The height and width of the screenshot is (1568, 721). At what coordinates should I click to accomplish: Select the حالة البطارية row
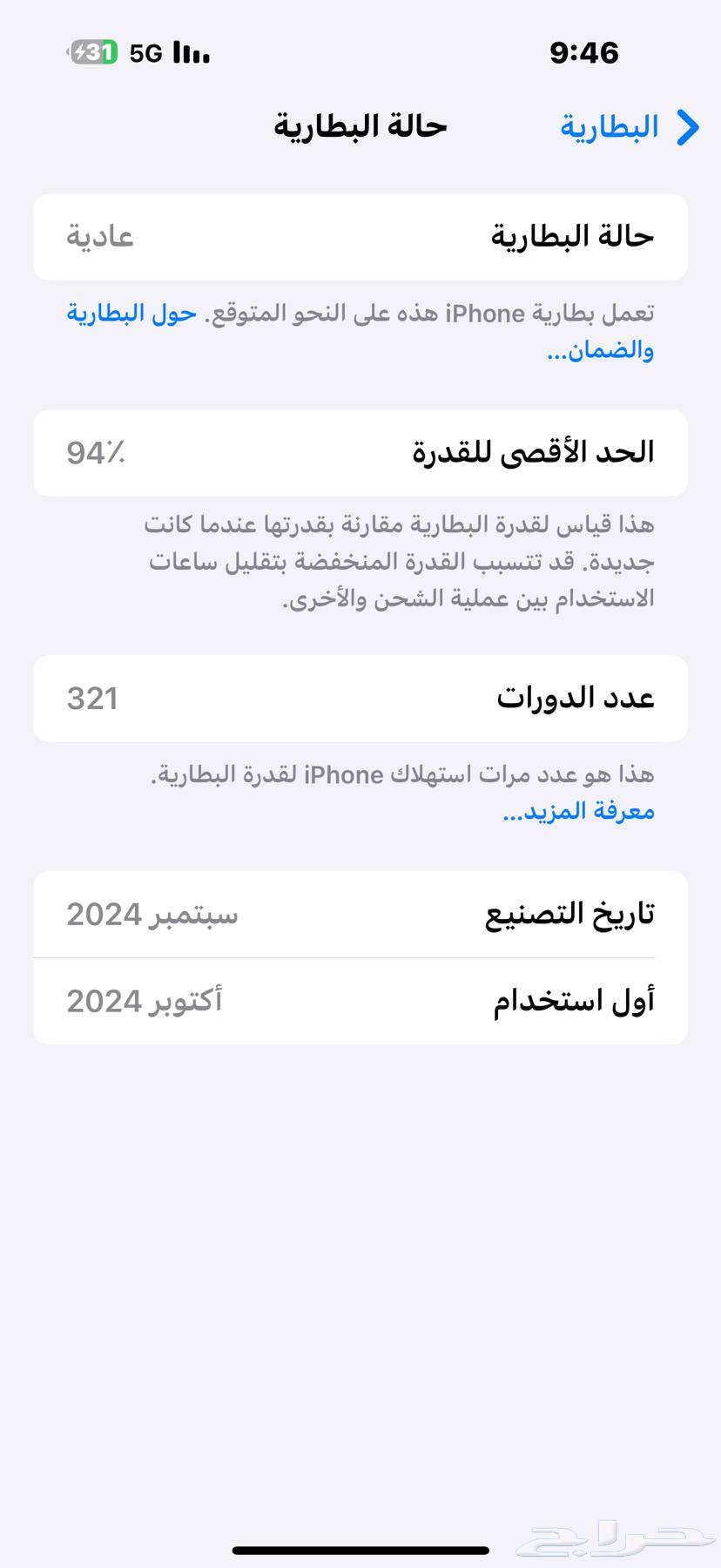point(360,236)
